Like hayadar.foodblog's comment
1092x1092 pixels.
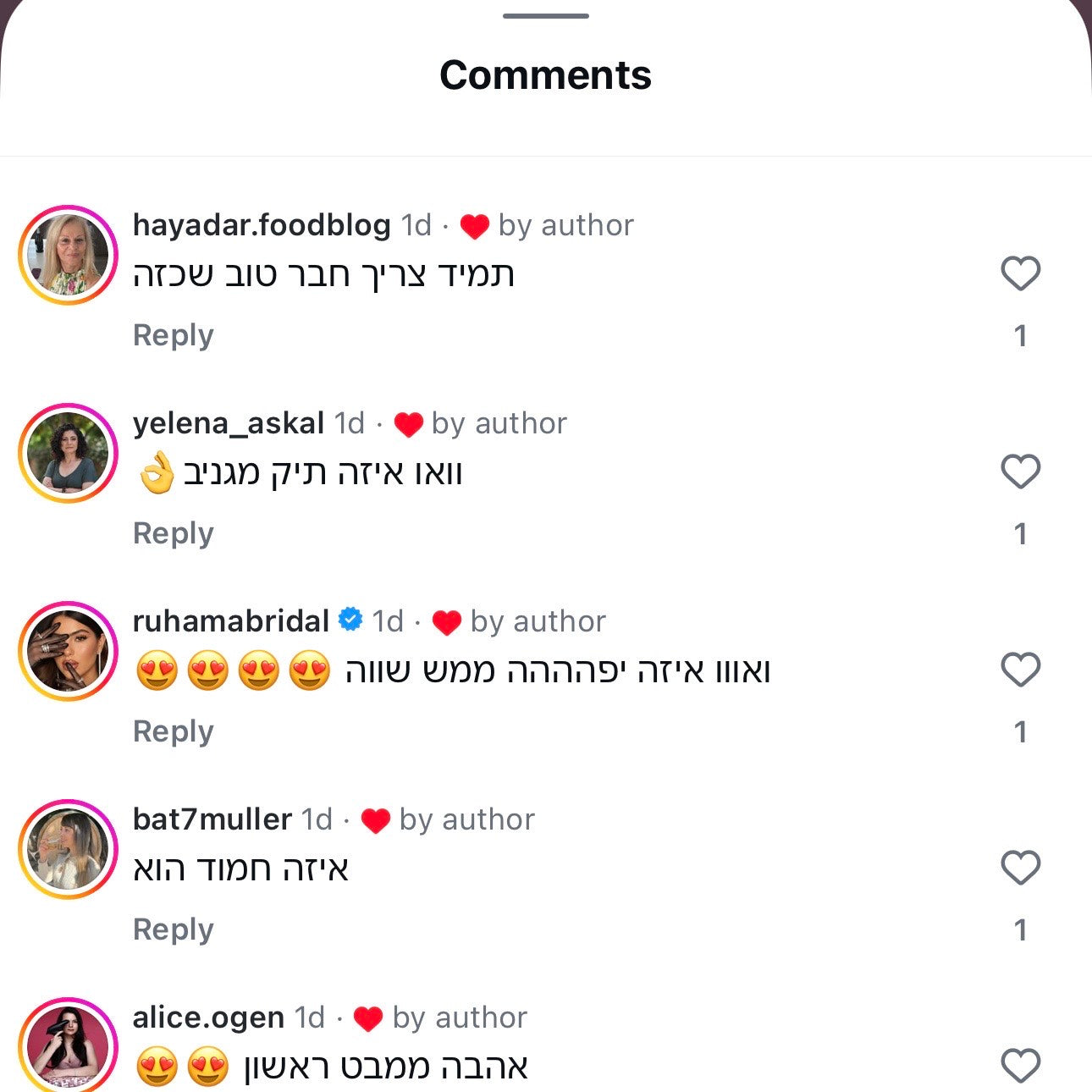pyautogui.click(x=1020, y=273)
